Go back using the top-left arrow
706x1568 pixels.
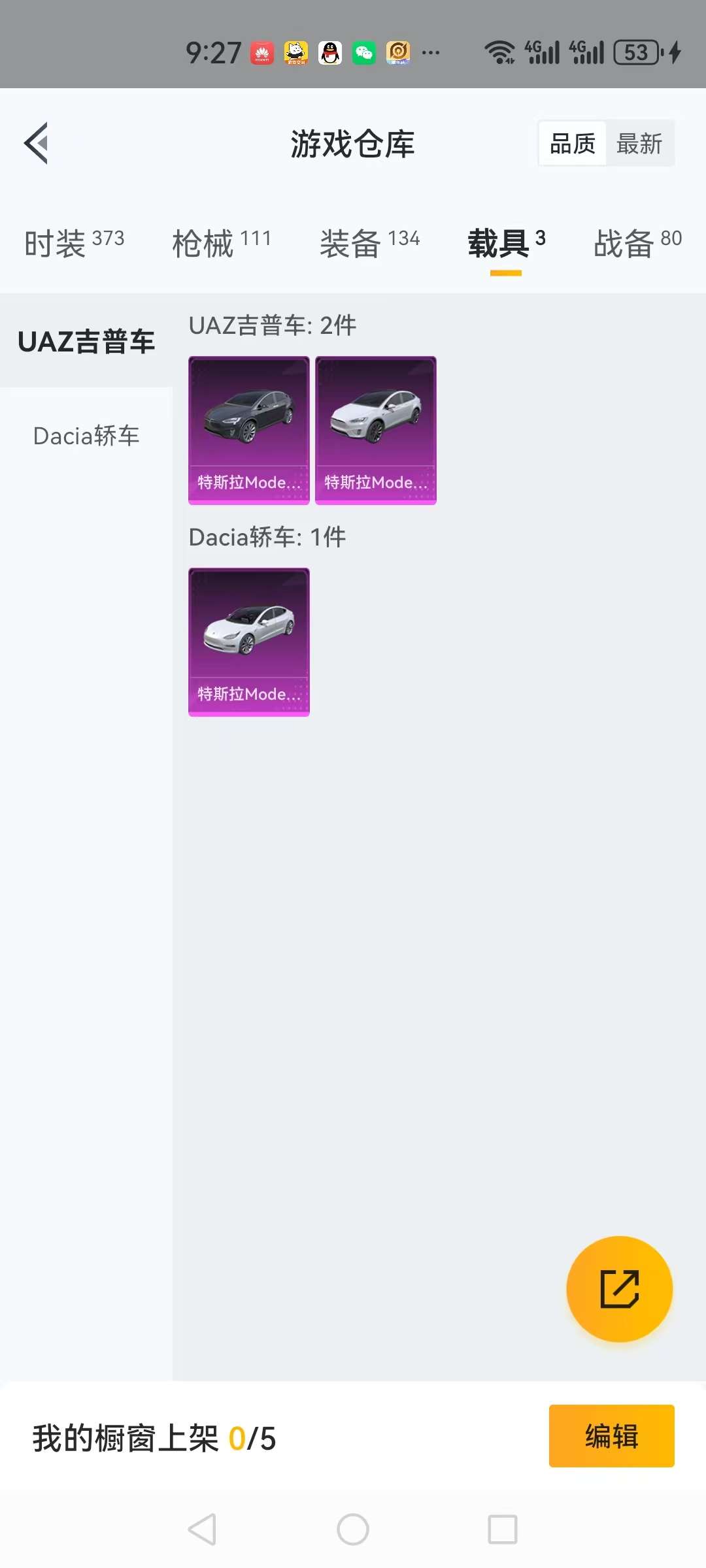[37, 143]
